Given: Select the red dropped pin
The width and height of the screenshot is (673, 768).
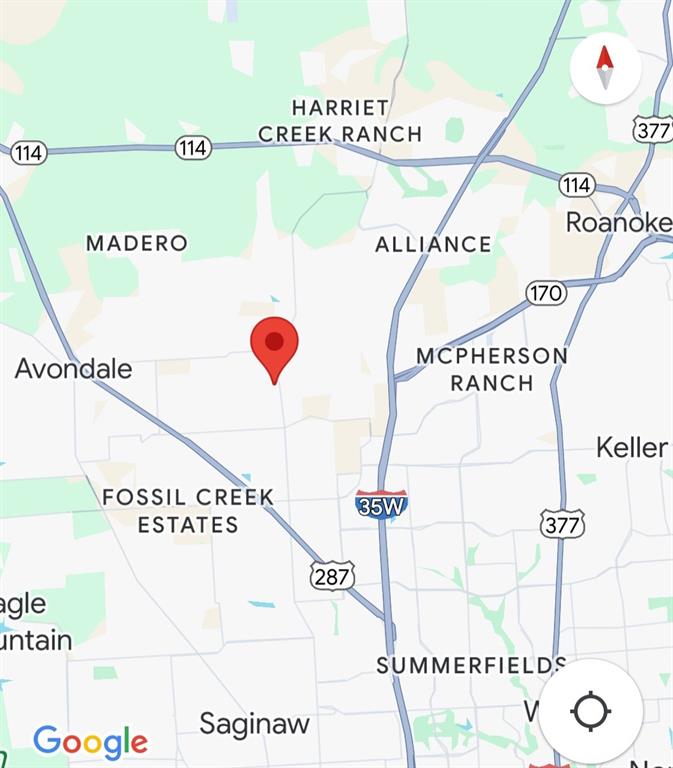Looking at the screenshot, I should 274,346.
